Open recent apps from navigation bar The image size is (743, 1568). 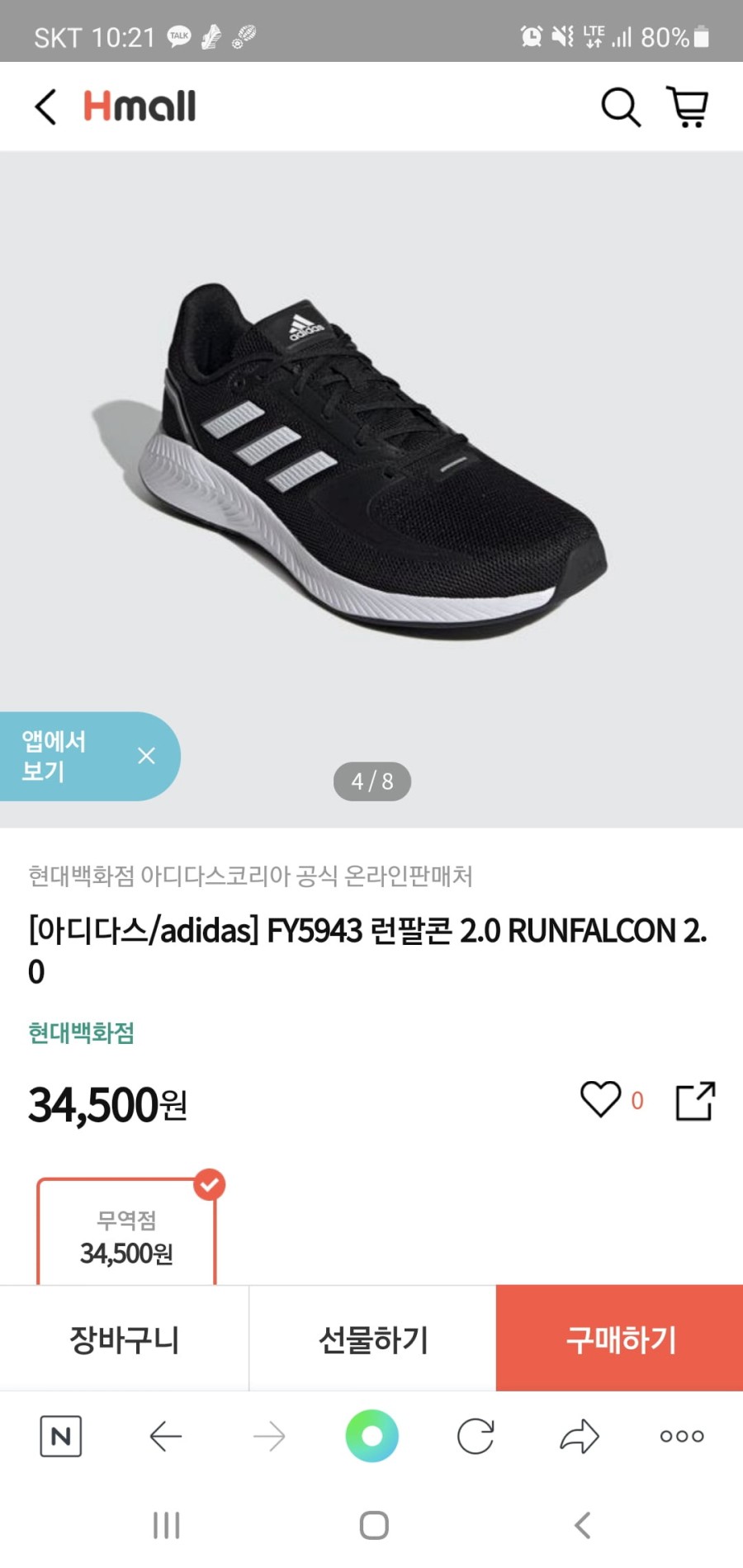pyautogui.click(x=166, y=1525)
